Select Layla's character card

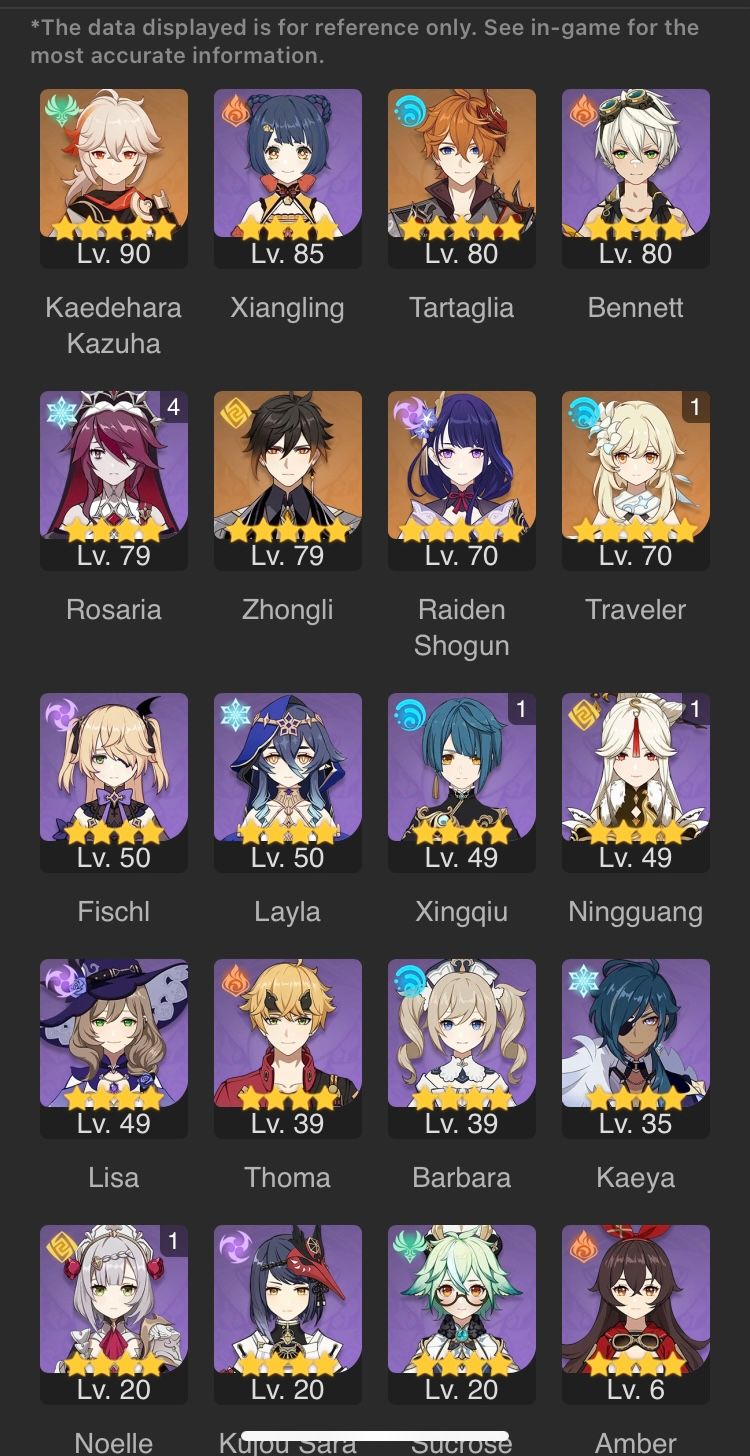click(288, 782)
